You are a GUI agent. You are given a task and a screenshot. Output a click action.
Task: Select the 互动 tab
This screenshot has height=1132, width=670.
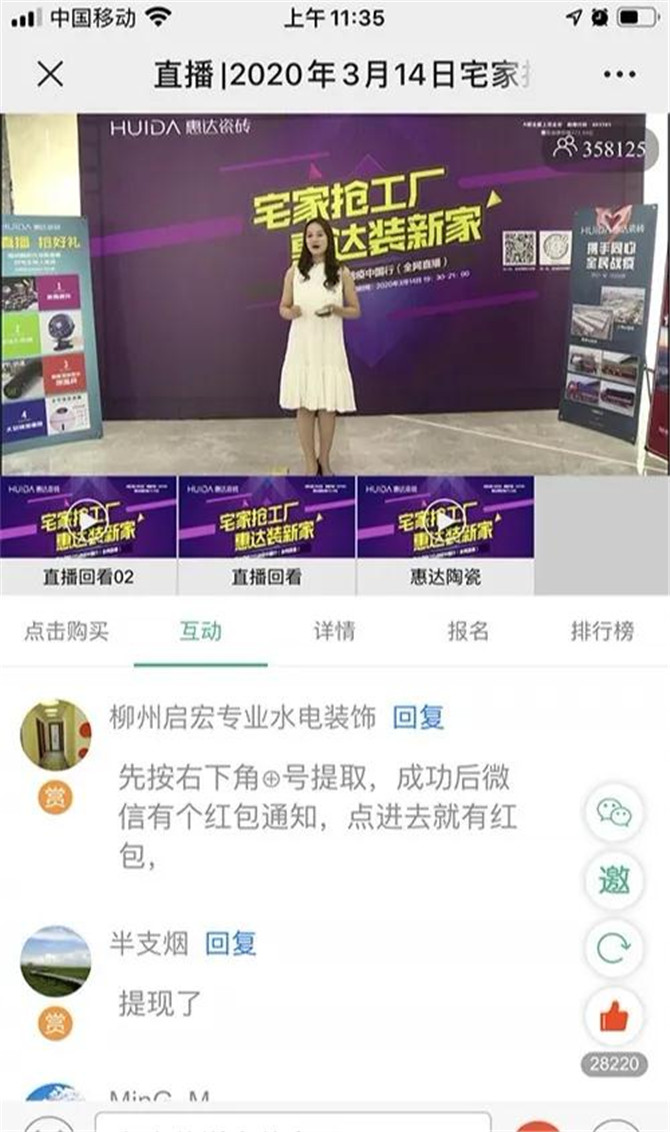point(201,631)
